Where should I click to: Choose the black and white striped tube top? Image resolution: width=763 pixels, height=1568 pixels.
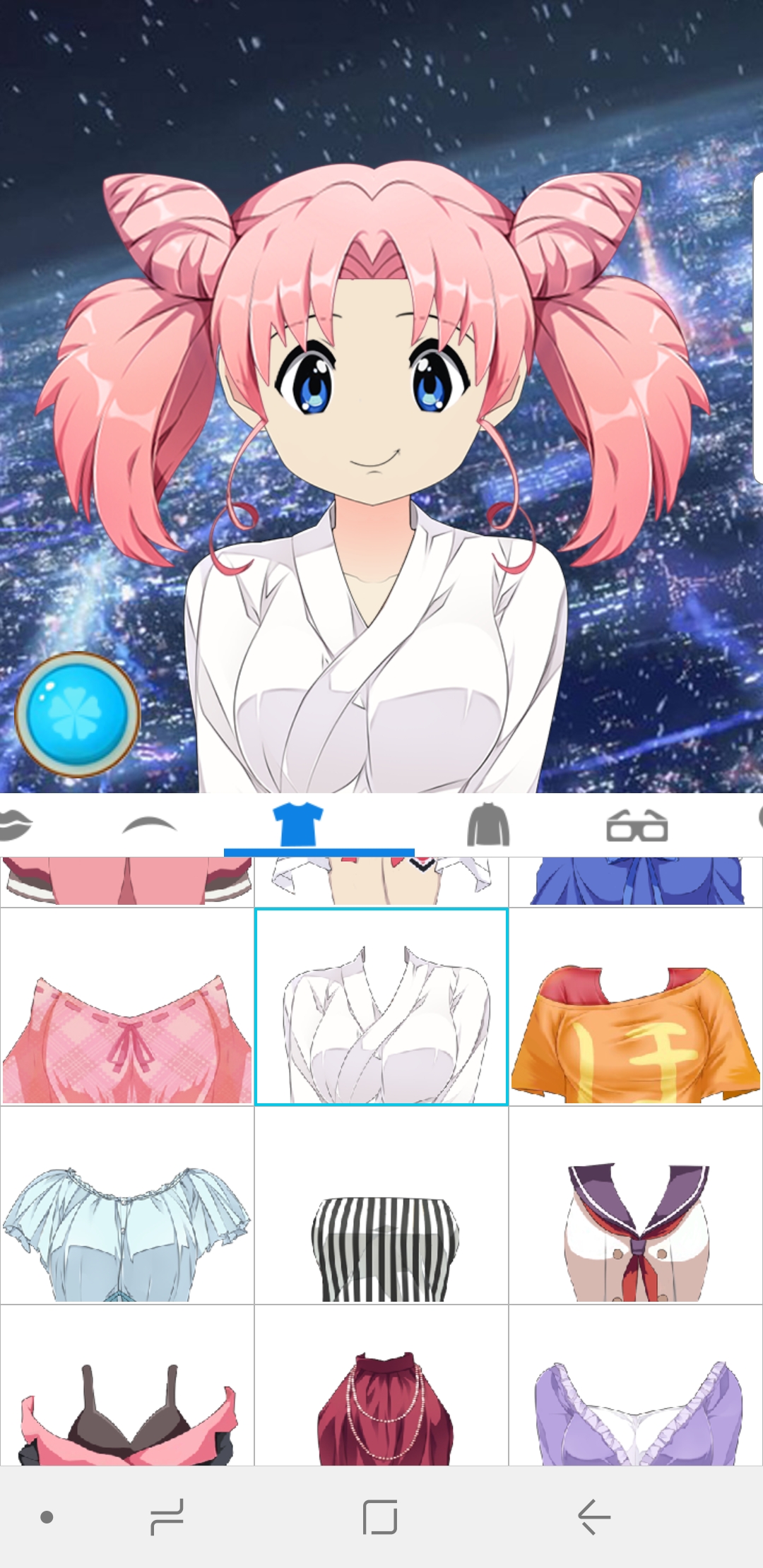381,1205
